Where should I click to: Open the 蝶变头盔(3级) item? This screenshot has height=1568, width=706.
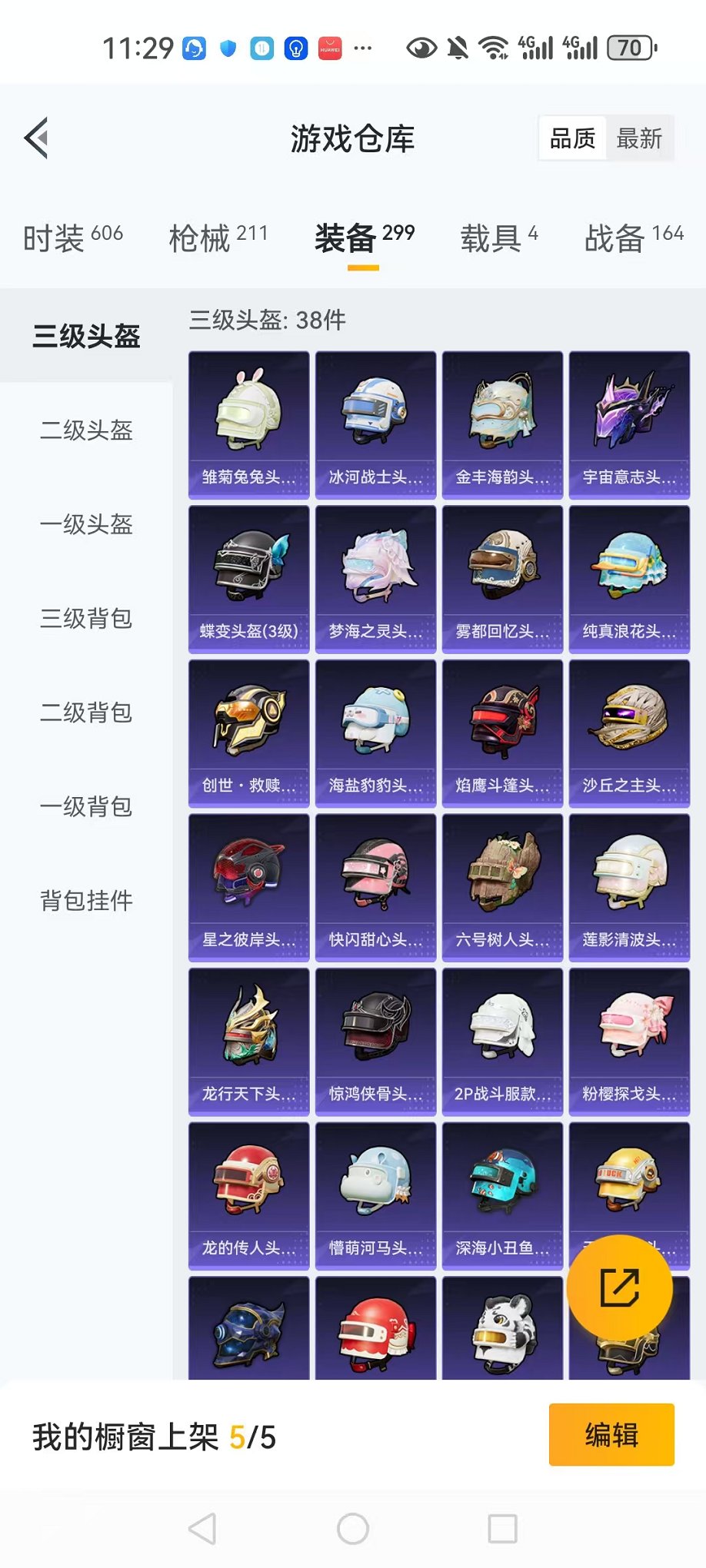point(248,579)
